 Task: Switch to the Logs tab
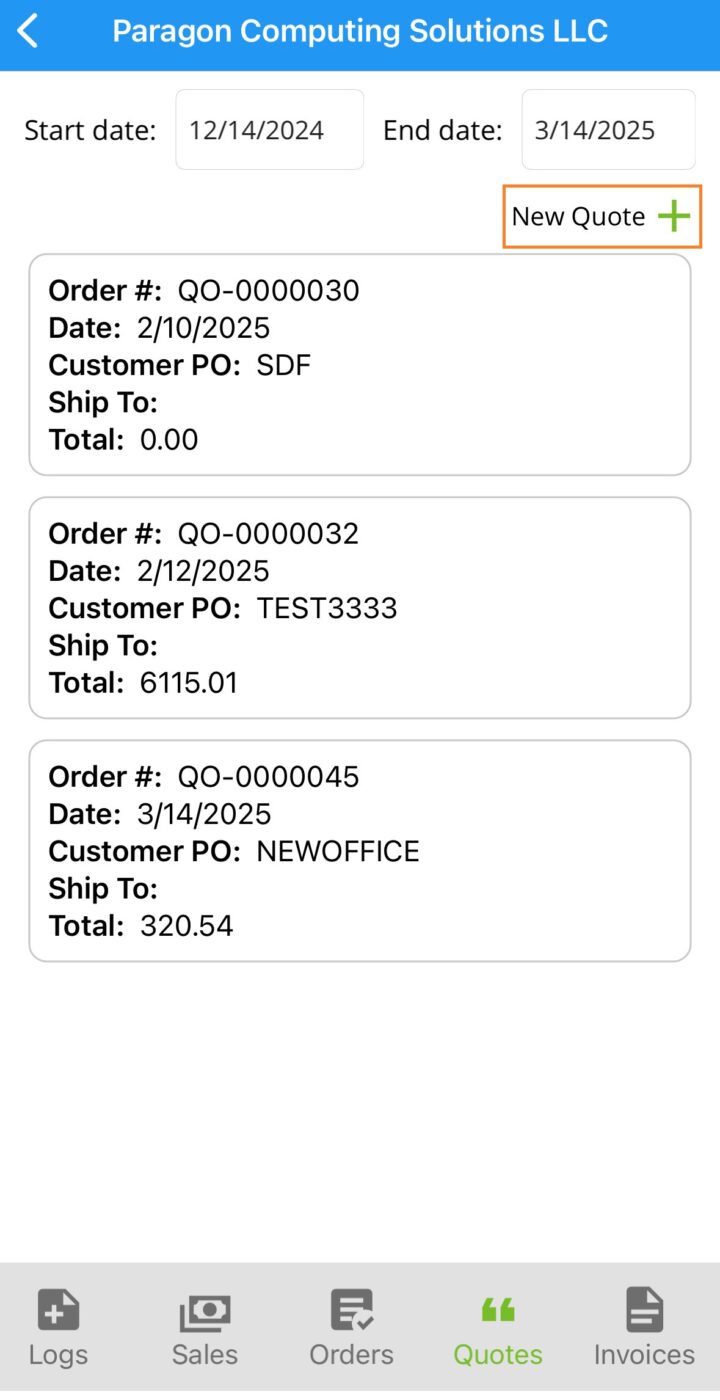click(58, 1328)
